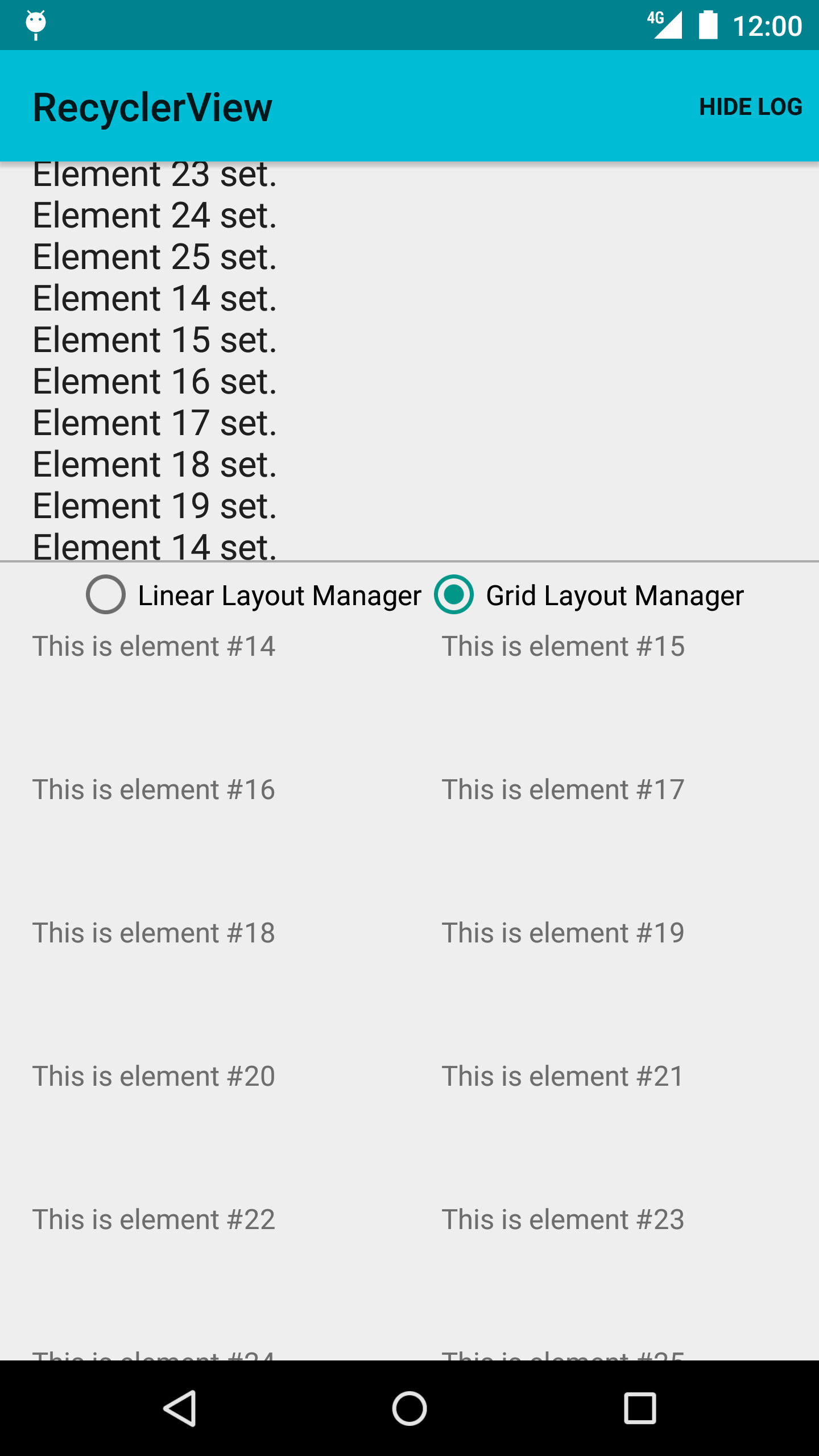Click element #19 in the list
This screenshot has width=819, height=1456.
tap(563, 933)
